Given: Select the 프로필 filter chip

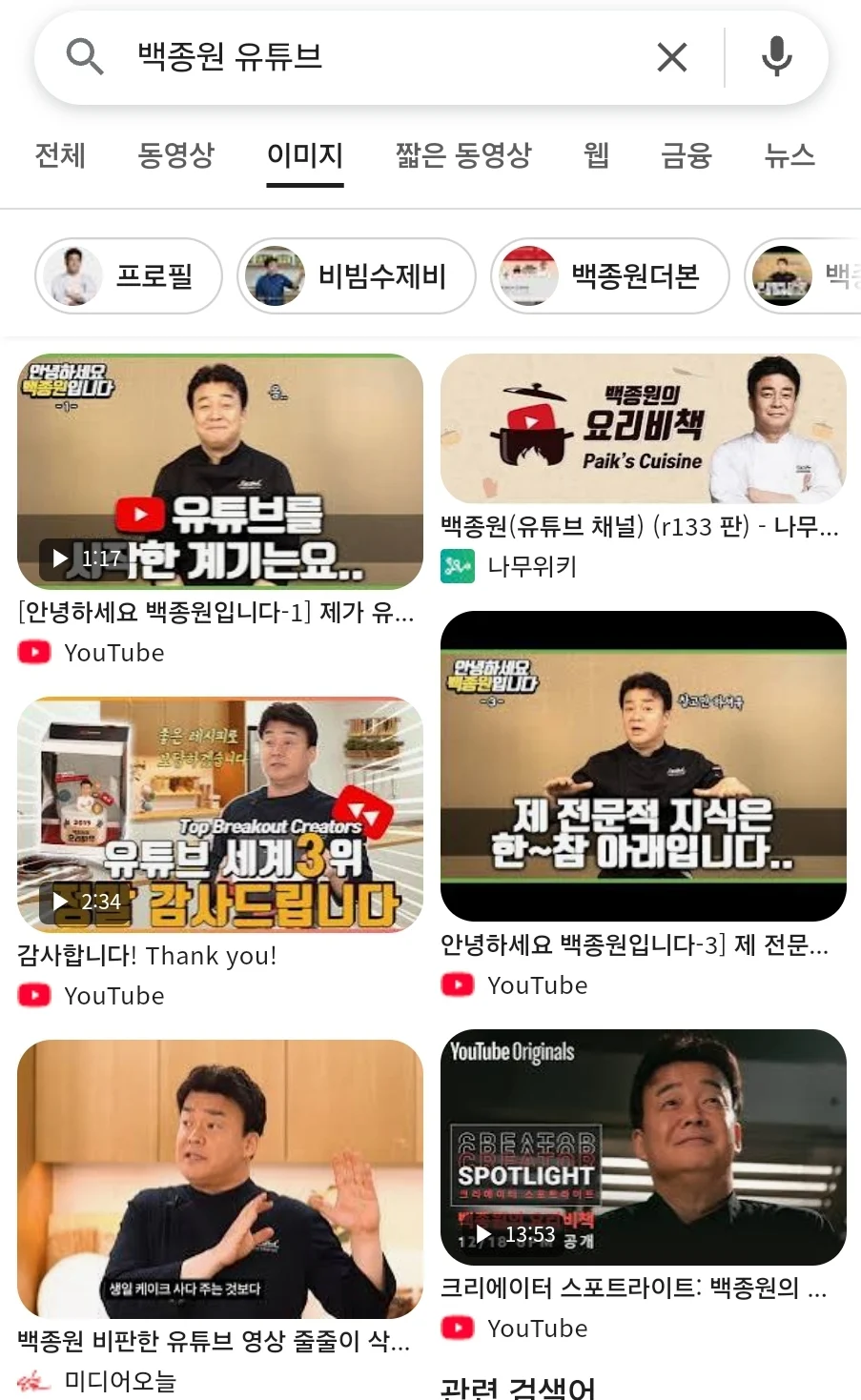Looking at the screenshot, I should click(x=129, y=276).
